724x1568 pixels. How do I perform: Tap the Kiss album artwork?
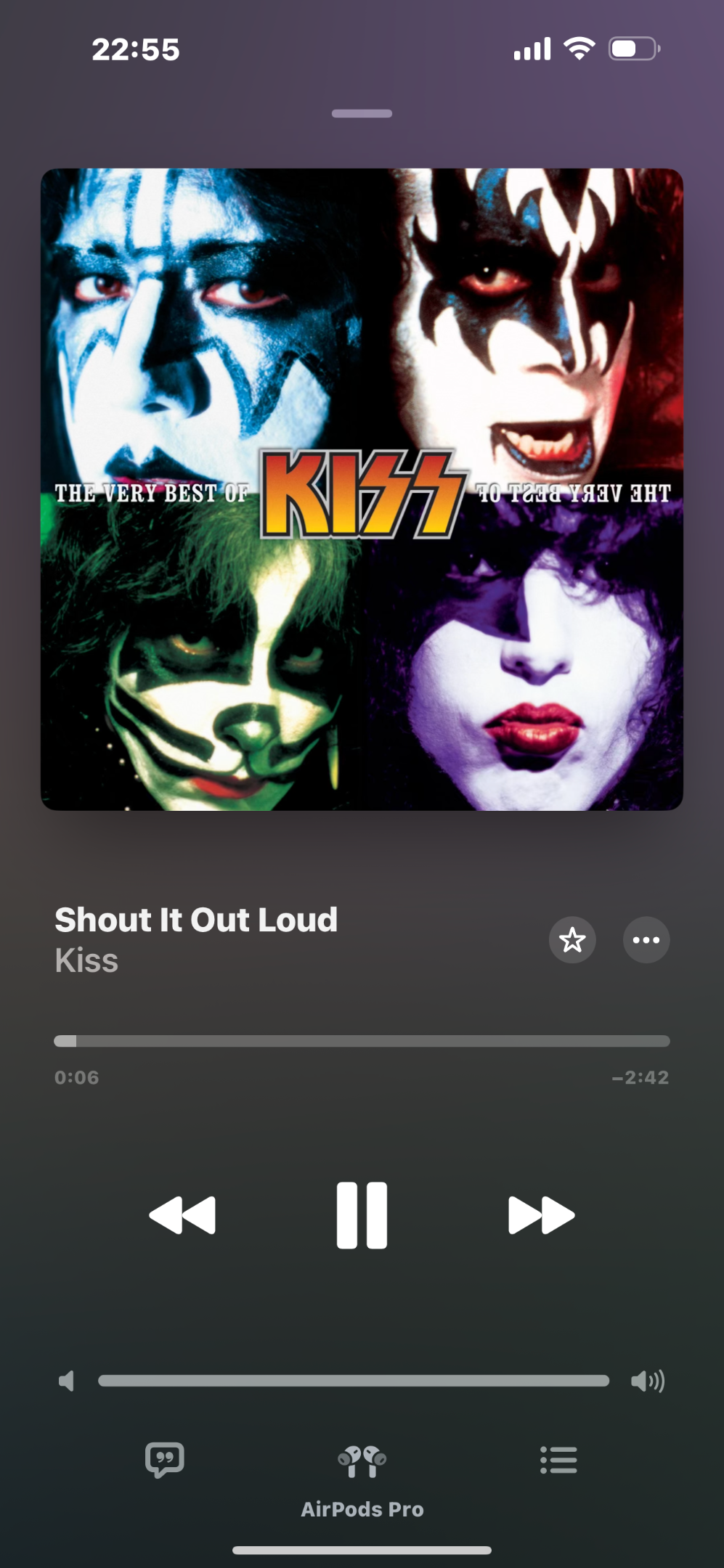coord(362,489)
